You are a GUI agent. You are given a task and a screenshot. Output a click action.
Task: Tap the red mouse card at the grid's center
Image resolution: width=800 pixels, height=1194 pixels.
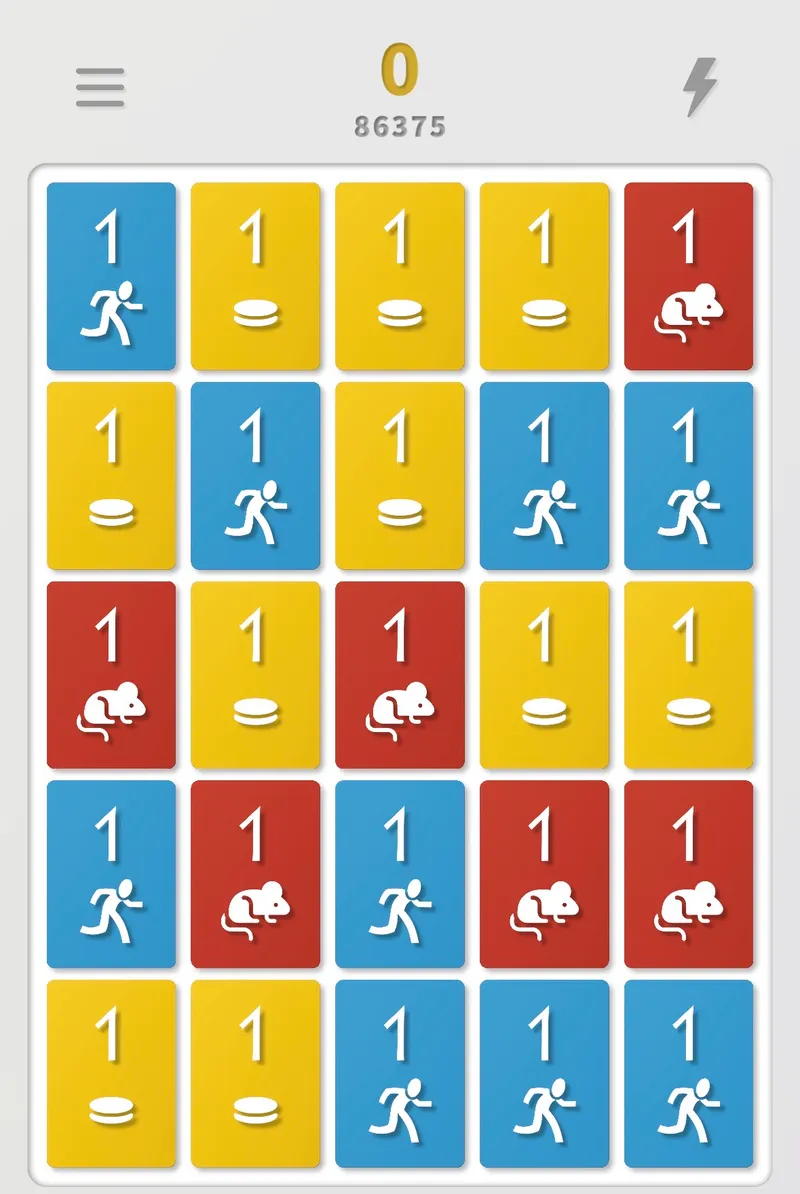[399, 675]
